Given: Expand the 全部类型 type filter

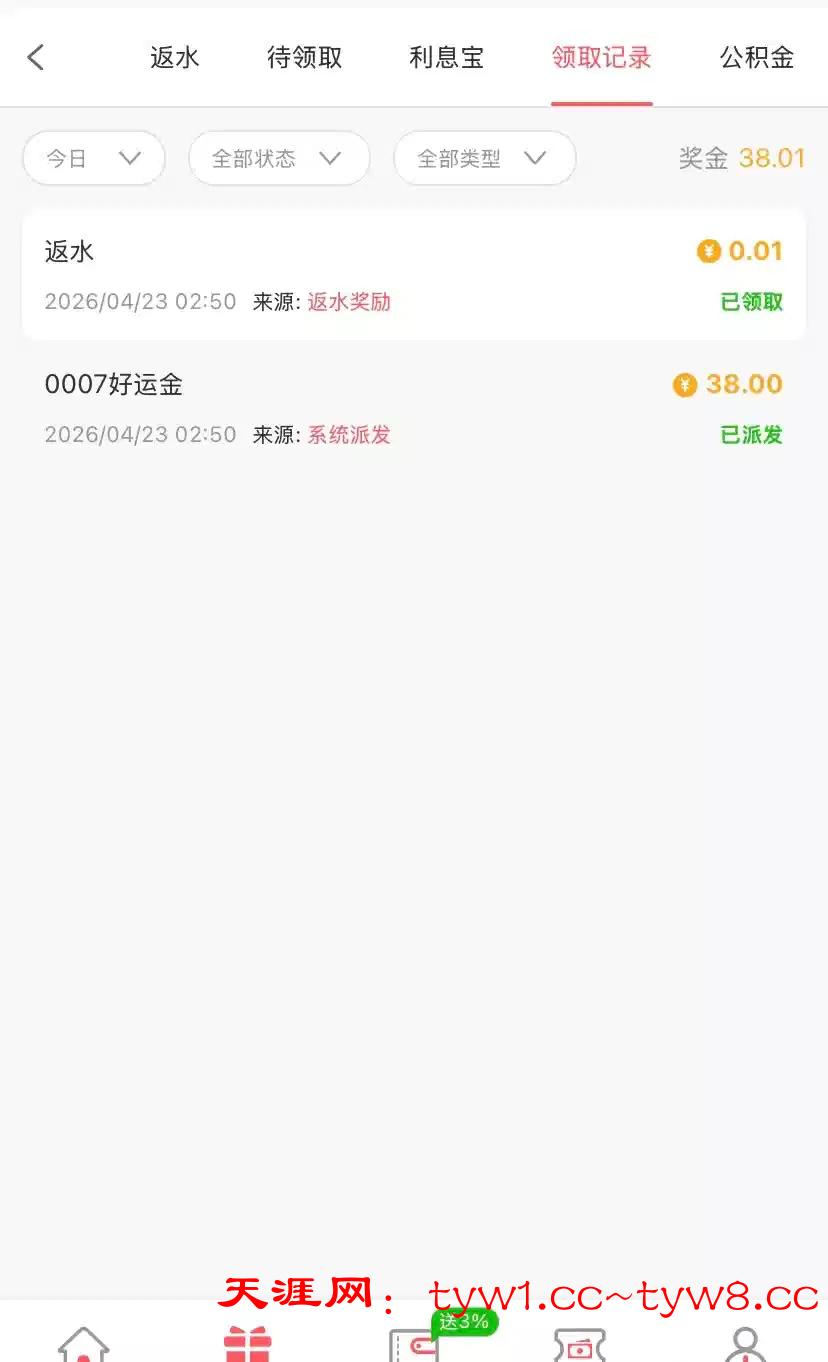Looking at the screenshot, I should [484, 158].
